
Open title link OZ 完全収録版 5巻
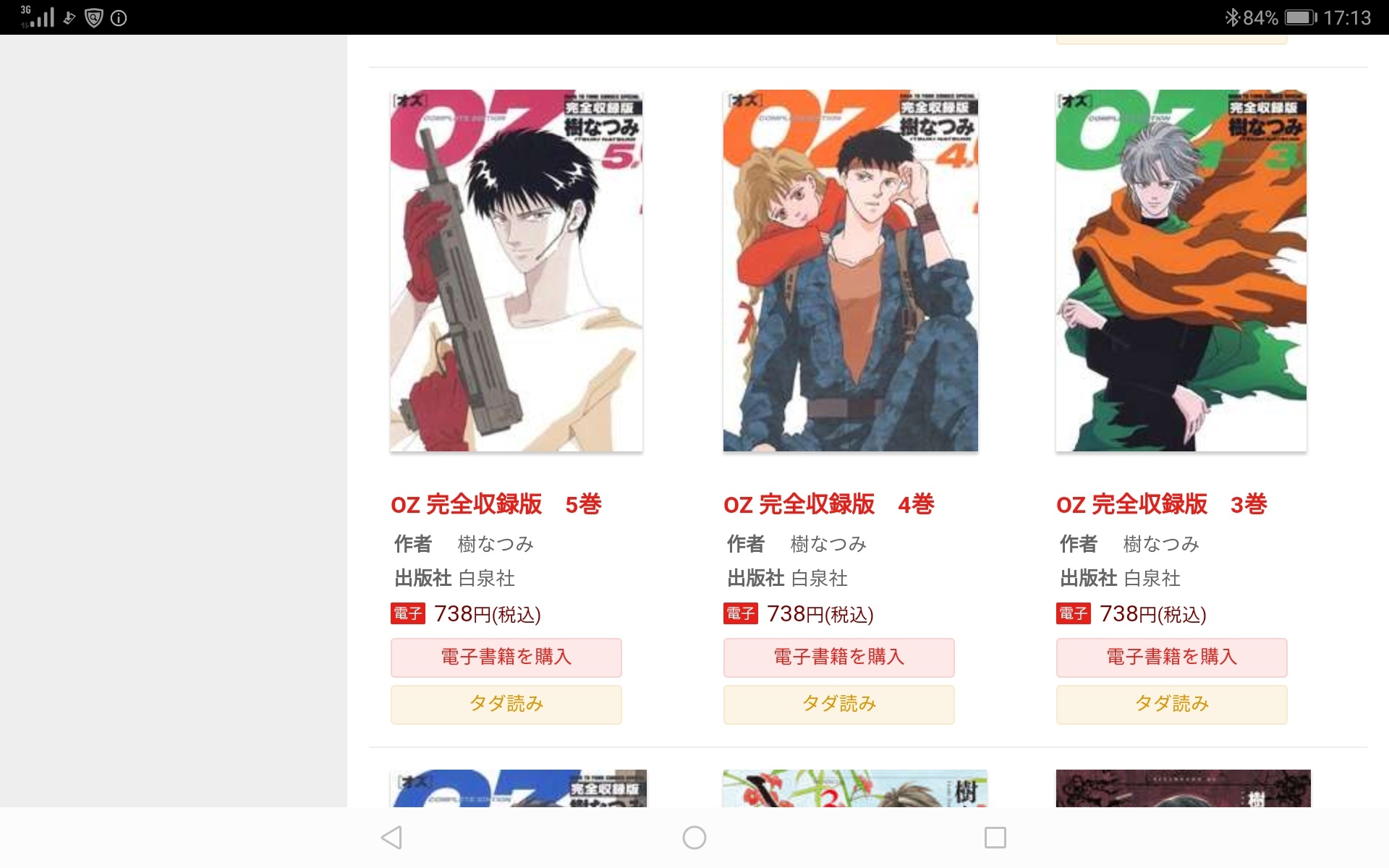tap(496, 504)
